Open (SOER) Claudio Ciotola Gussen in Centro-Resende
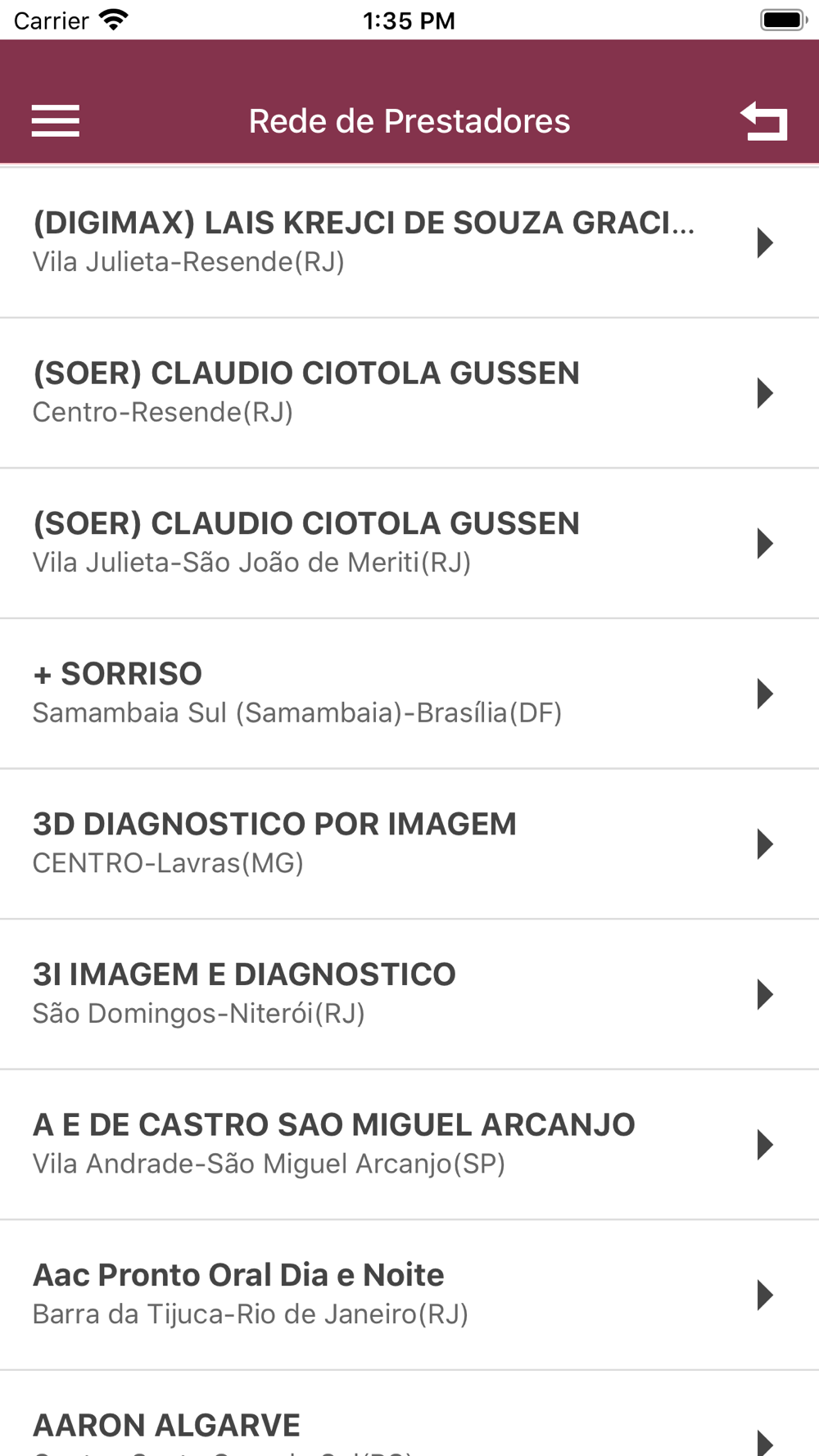The image size is (819, 1456). [x=409, y=393]
